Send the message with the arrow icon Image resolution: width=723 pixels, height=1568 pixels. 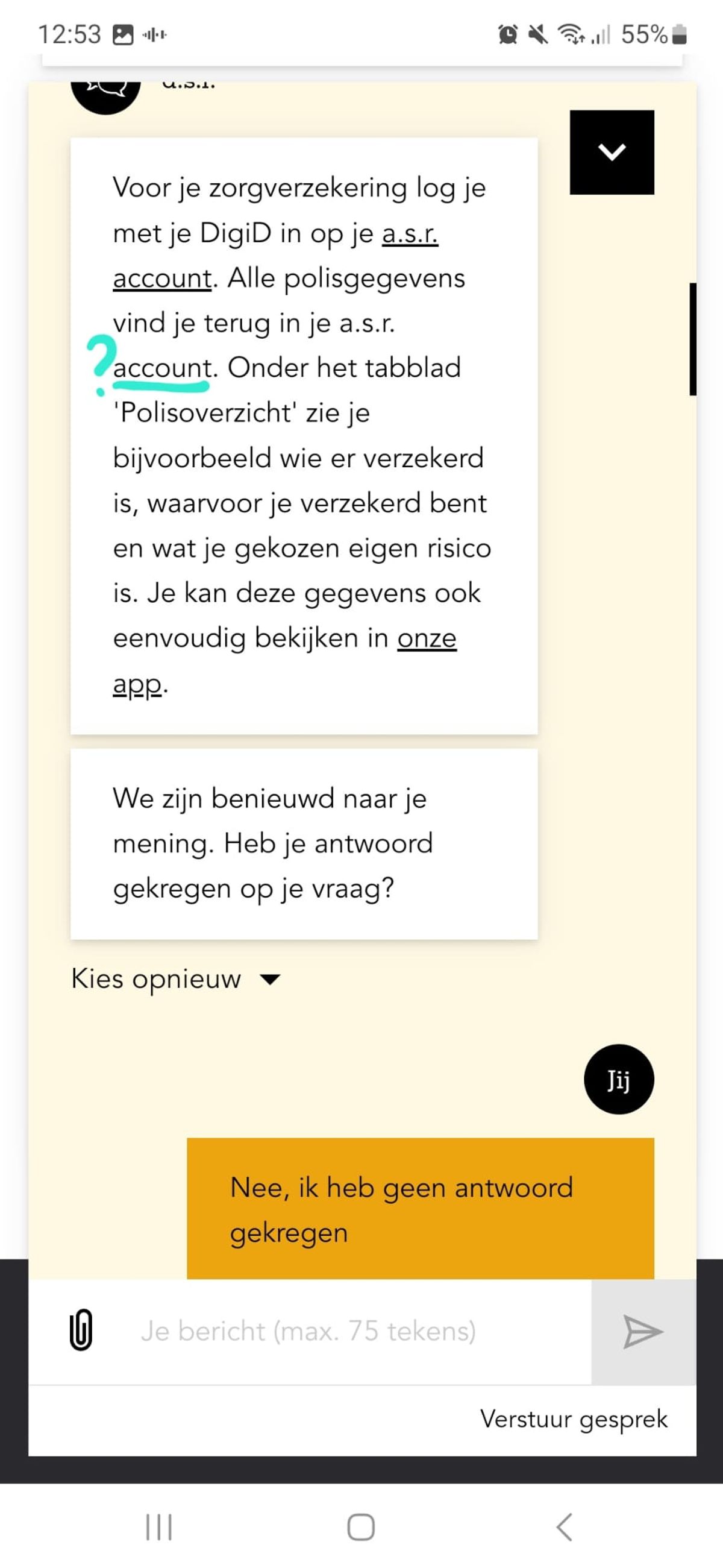[x=643, y=1332]
